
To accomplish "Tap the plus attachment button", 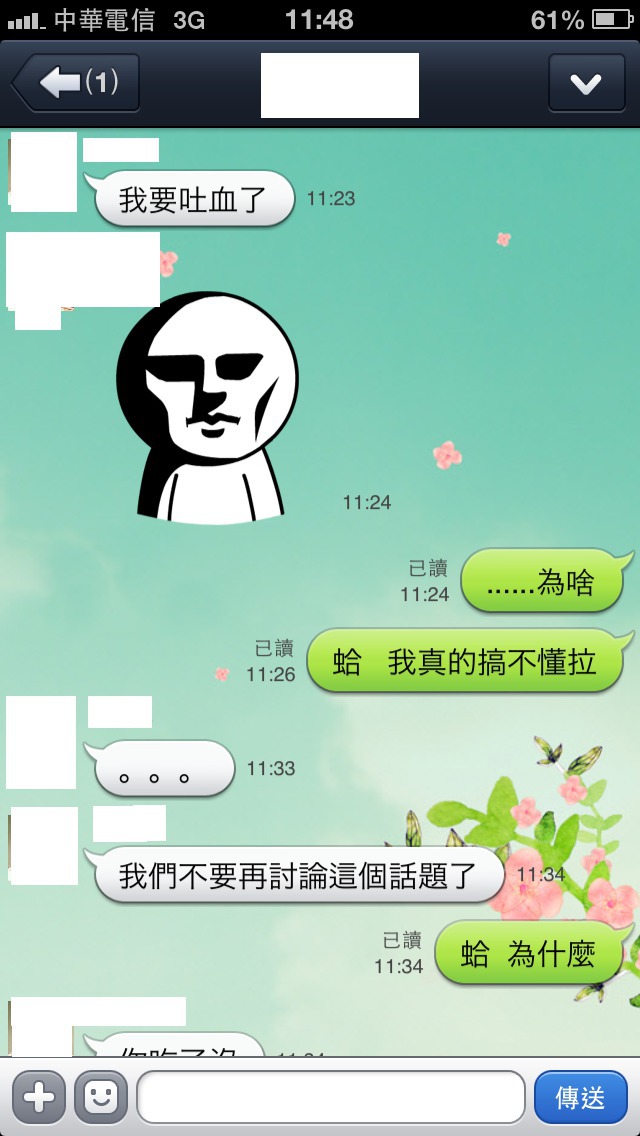I will tap(38, 1097).
